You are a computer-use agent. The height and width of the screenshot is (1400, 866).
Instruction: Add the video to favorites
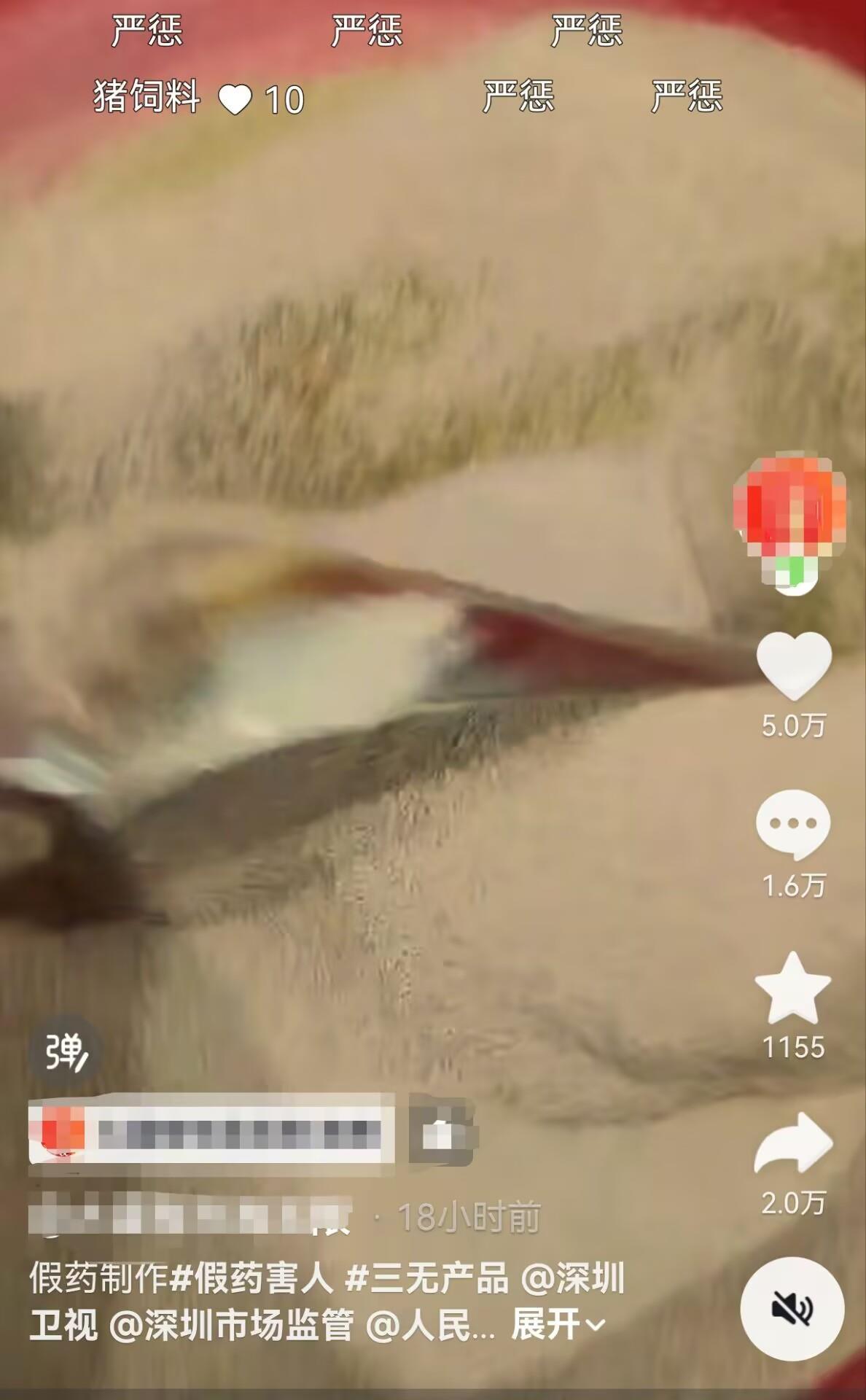[793, 989]
